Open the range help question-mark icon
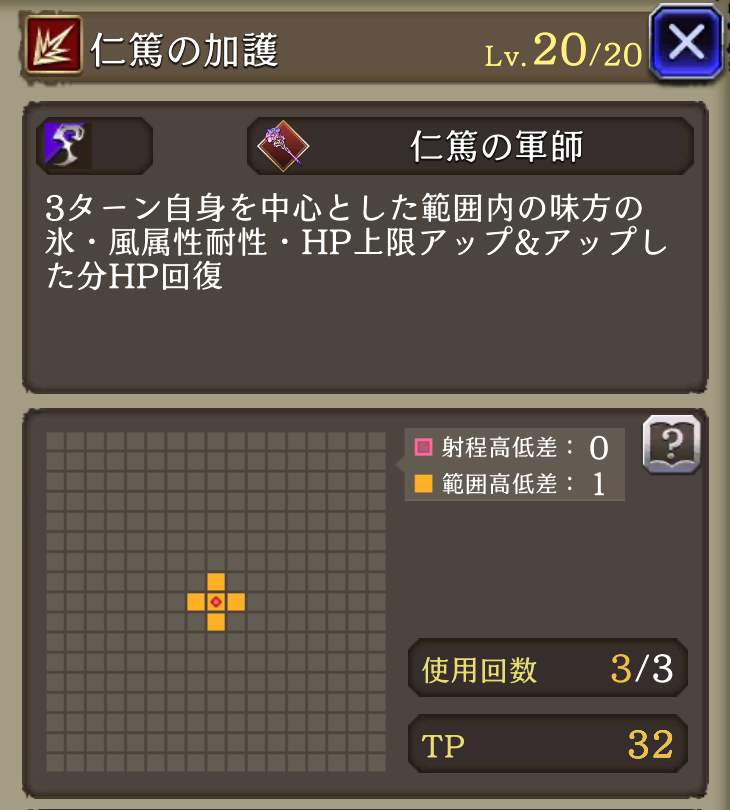The image size is (730, 810). [670, 443]
